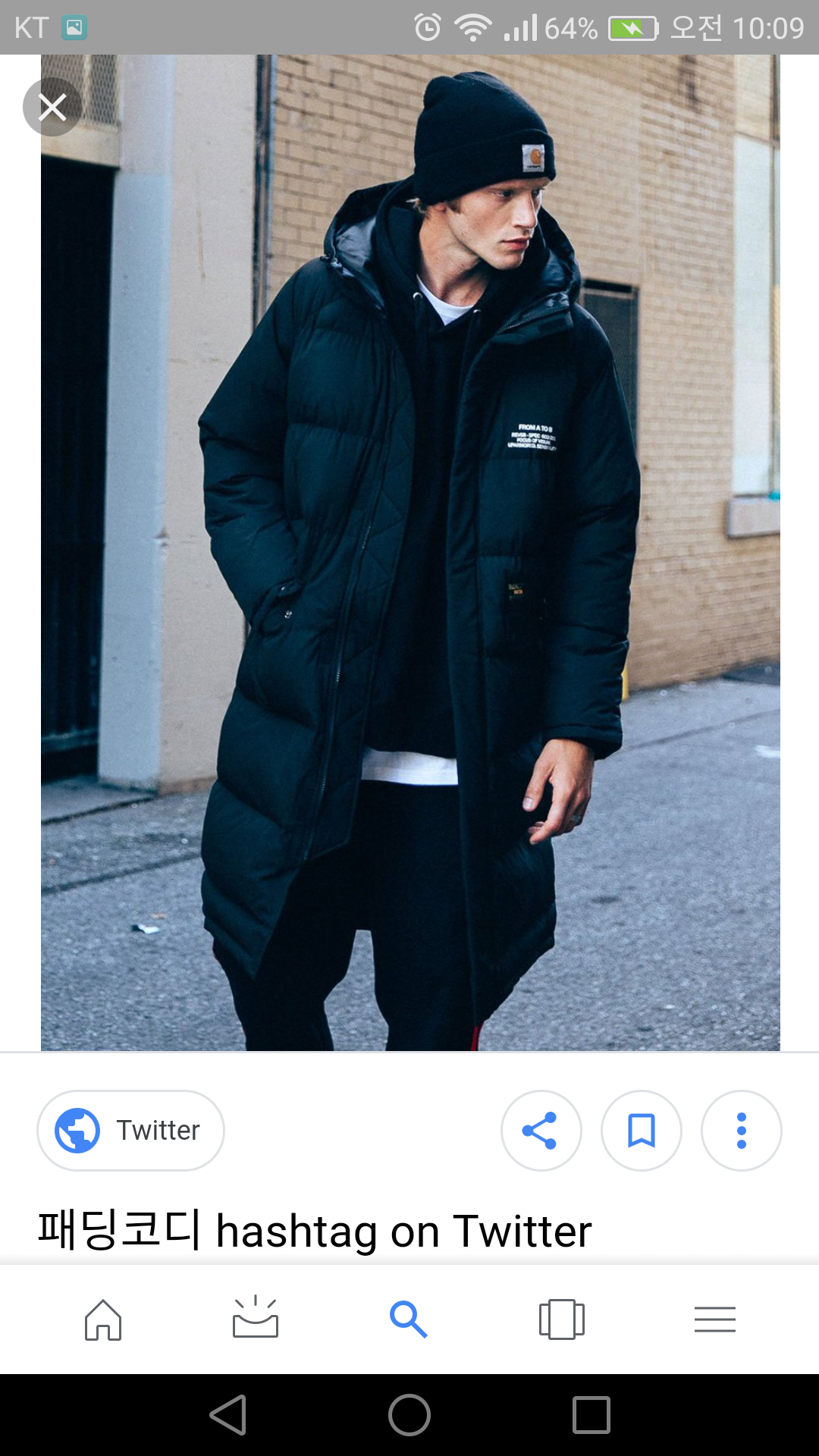Close the image viewer
Image resolution: width=819 pixels, height=1456 pixels.
pos(52,107)
